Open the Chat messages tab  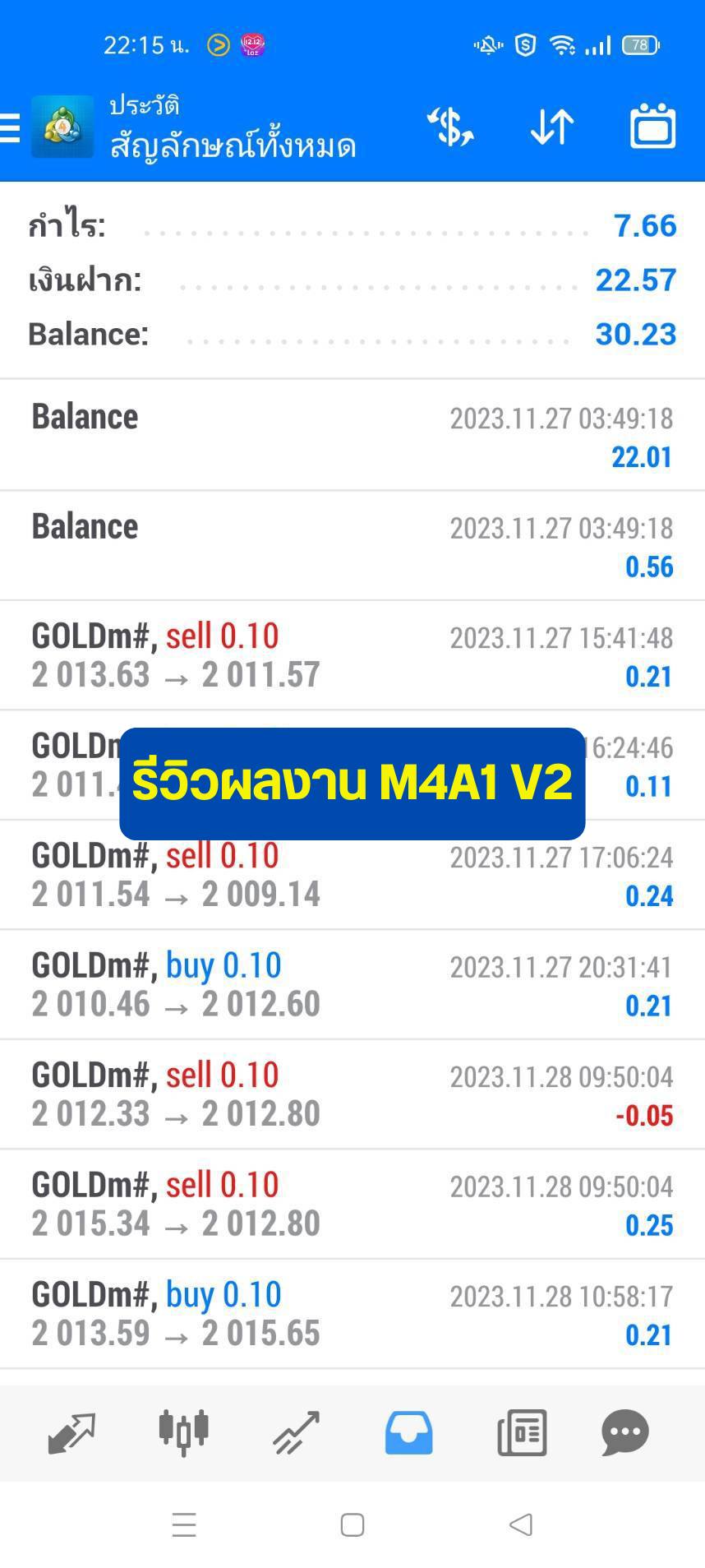[x=625, y=1432]
